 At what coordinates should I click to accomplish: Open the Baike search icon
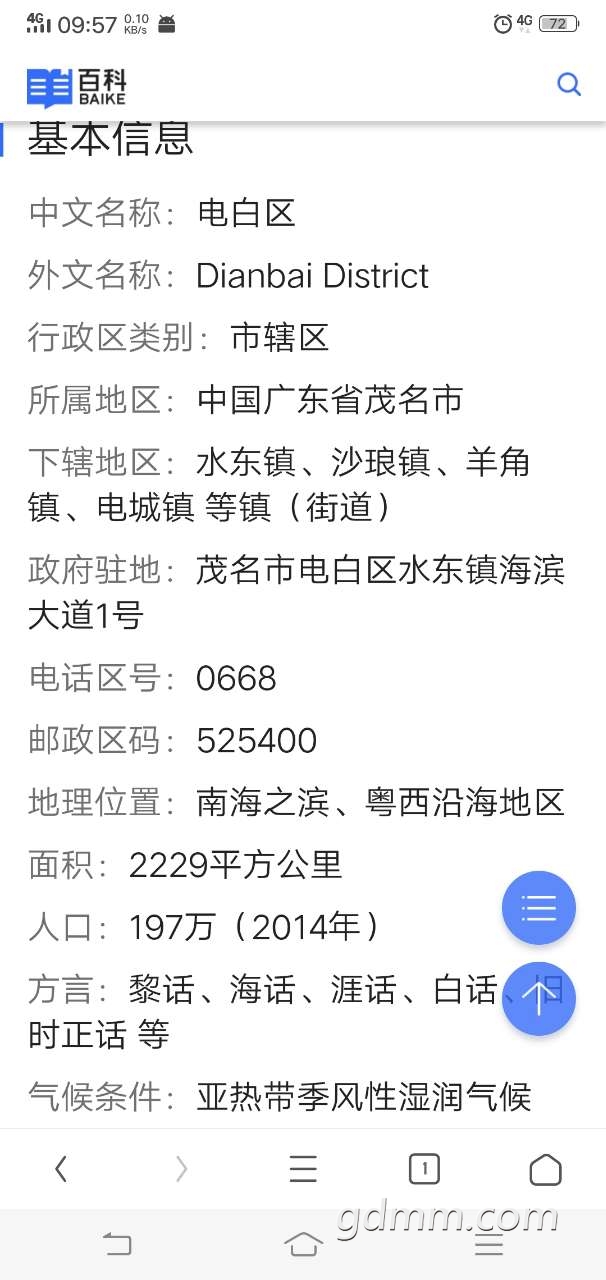click(568, 85)
